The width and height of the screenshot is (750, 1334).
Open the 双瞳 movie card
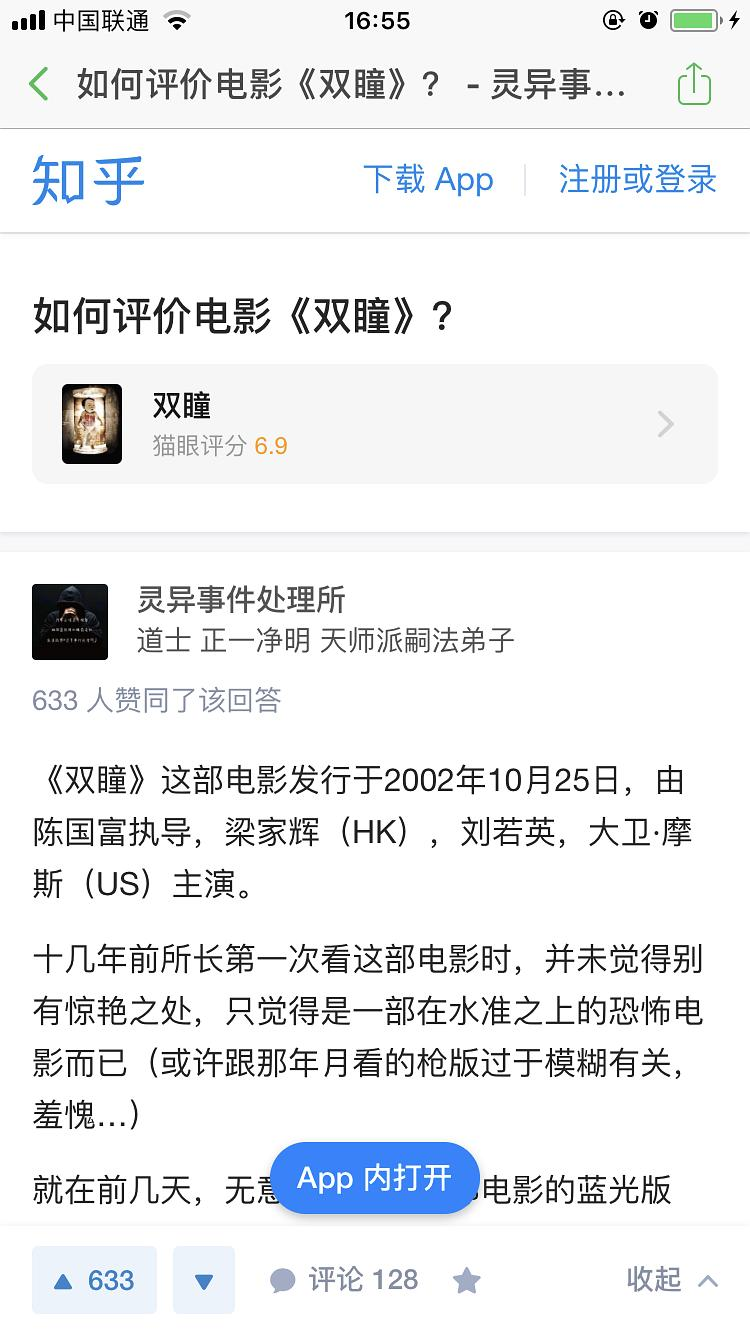click(x=375, y=424)
